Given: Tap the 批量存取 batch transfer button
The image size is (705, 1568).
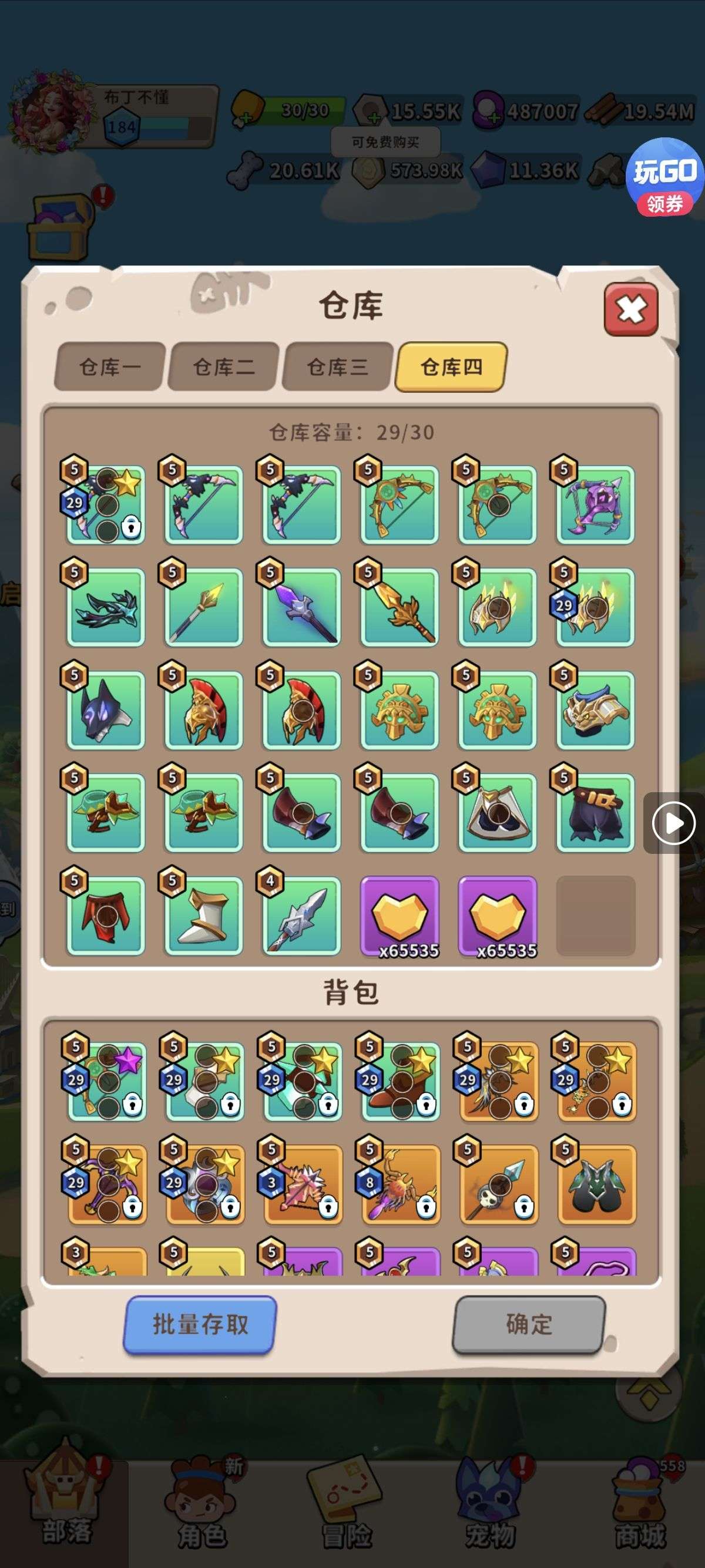Looking at the screenshot, I should (x=200, y=1324).
